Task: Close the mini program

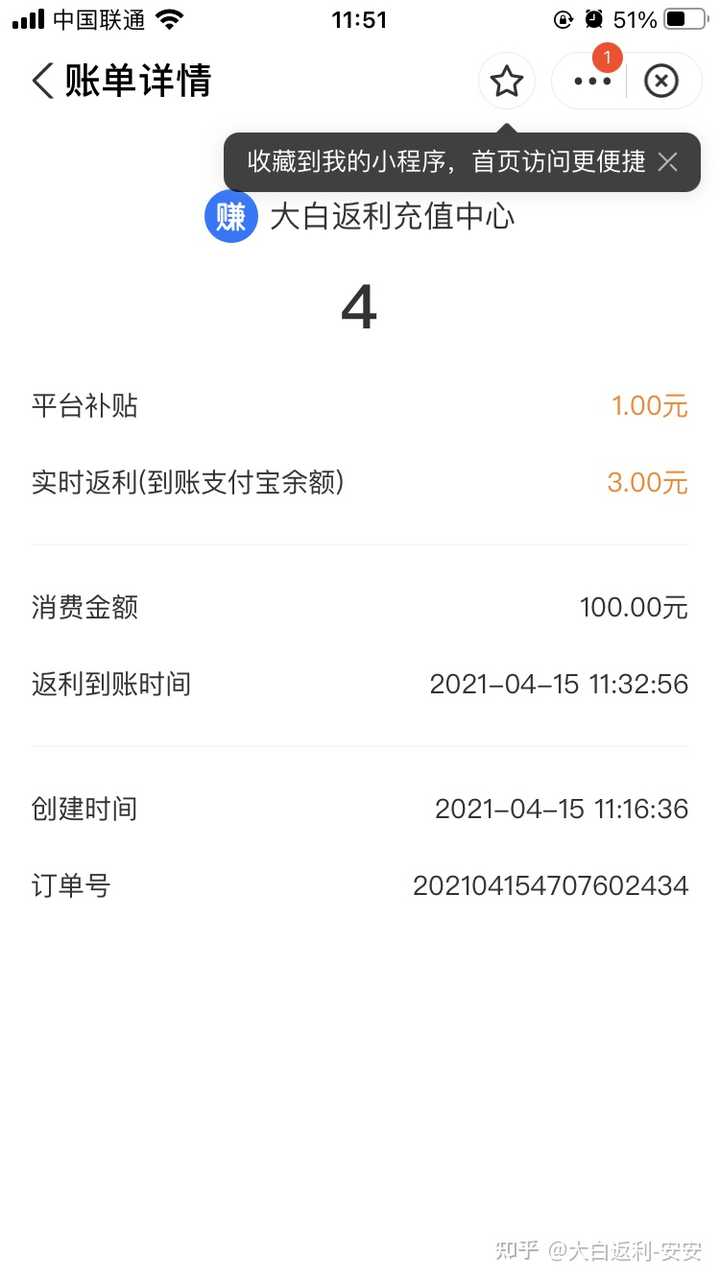Action: point(661,81)
